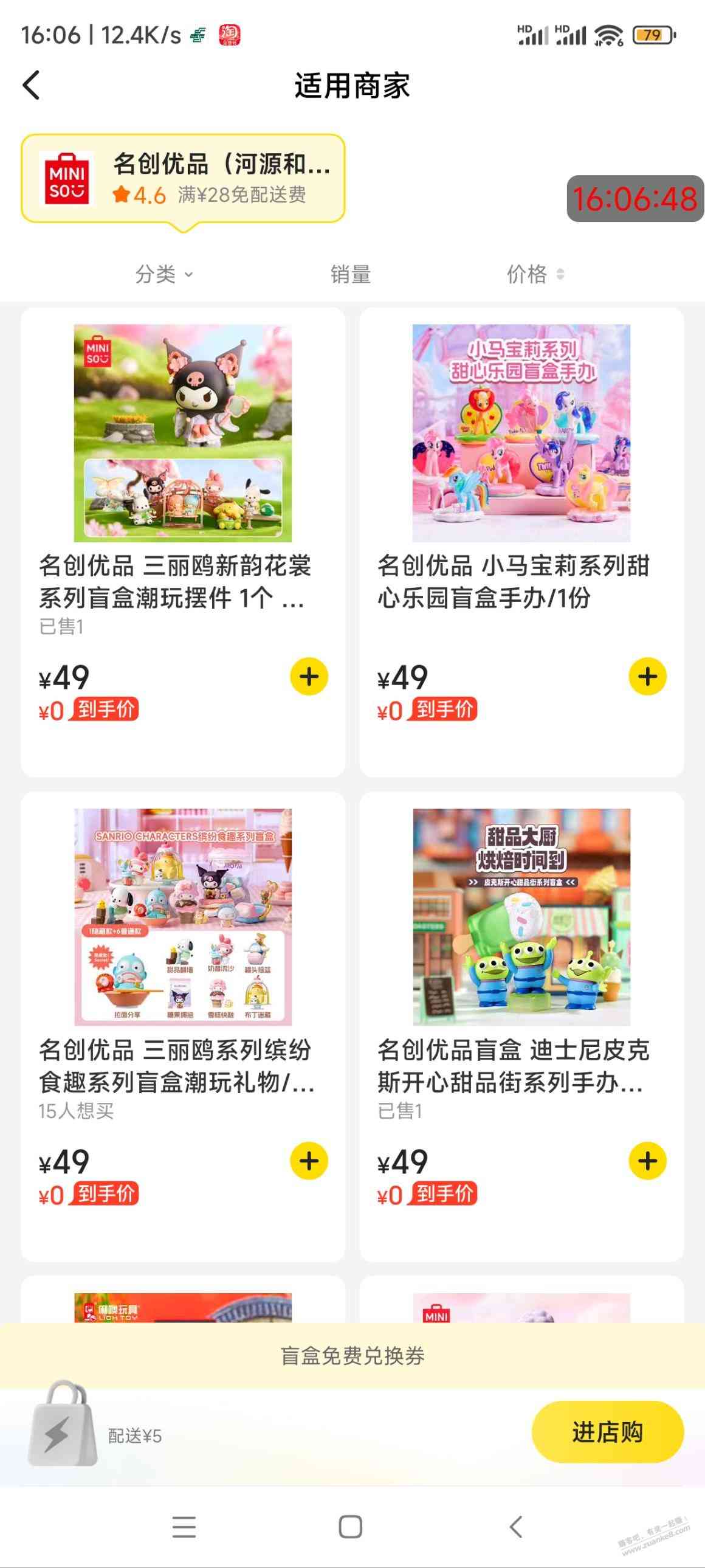Go to the system home screen
The image size is (705, 1568).
[x=350, y=1527]
